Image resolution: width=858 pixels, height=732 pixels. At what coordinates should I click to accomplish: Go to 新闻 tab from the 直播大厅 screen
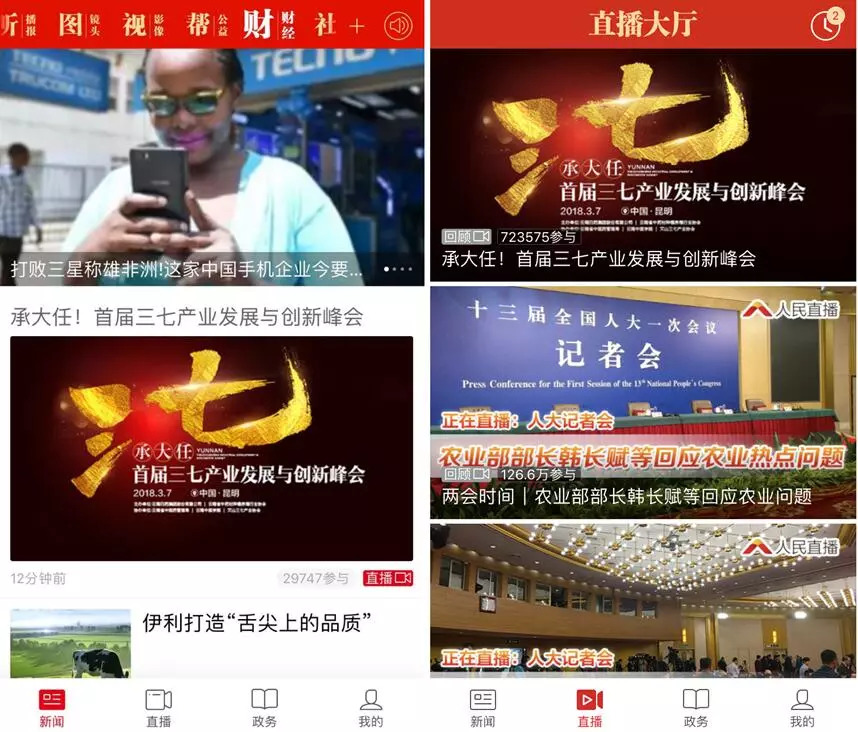coord(482,708)
